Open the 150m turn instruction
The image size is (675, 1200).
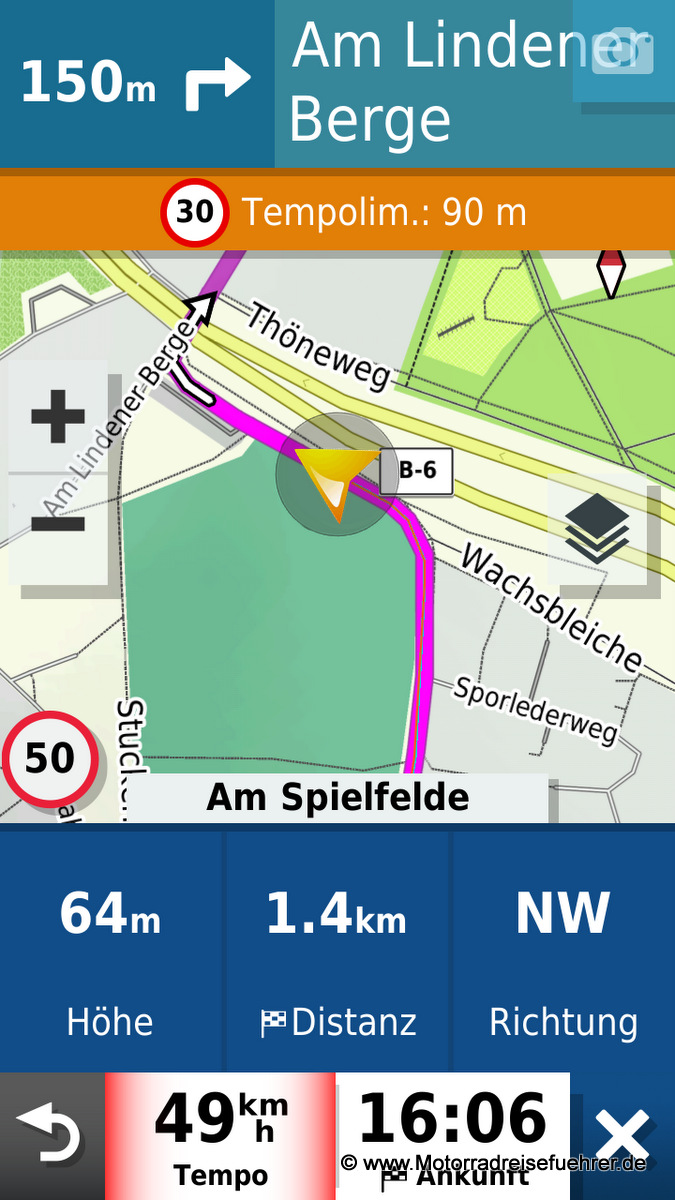click(x=136, y=83)
